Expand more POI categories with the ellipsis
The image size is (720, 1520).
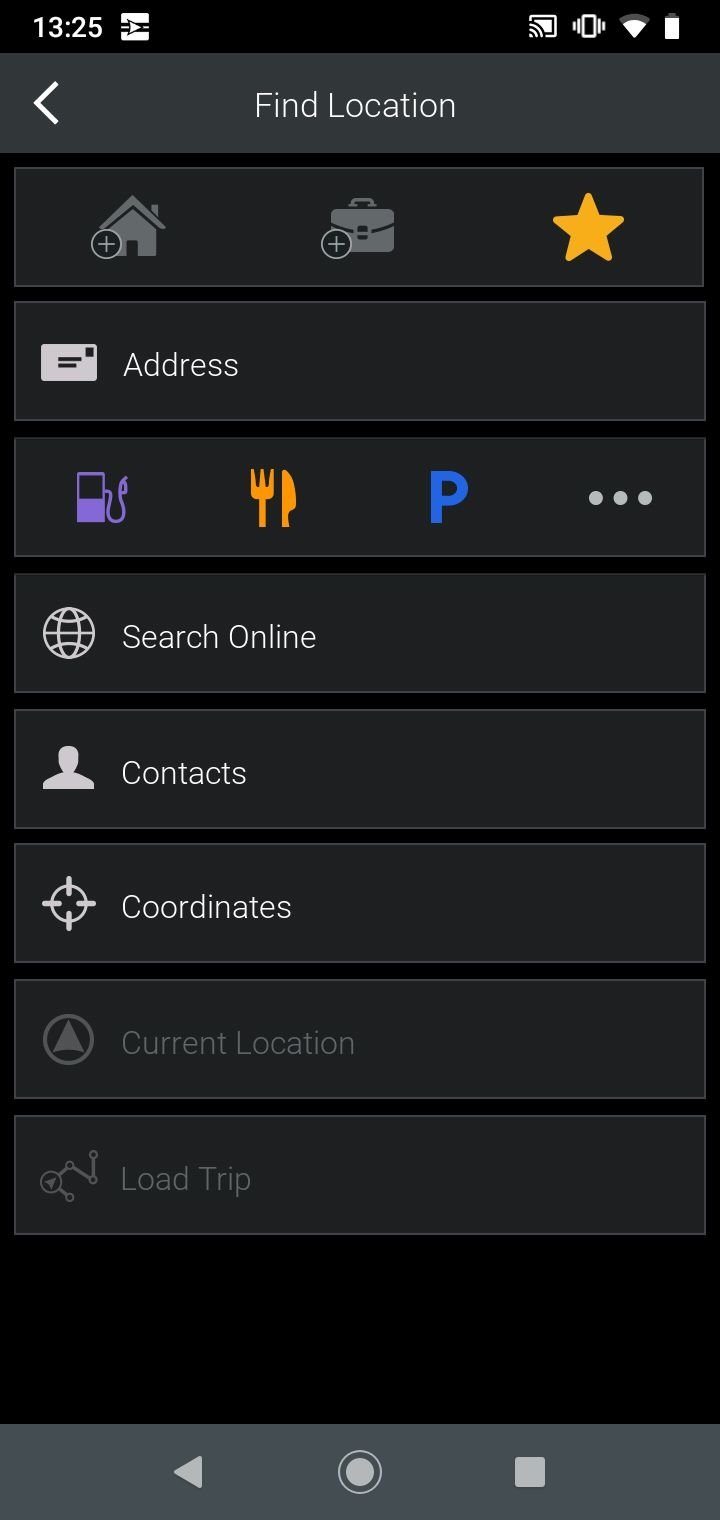(x=620, y=496)
